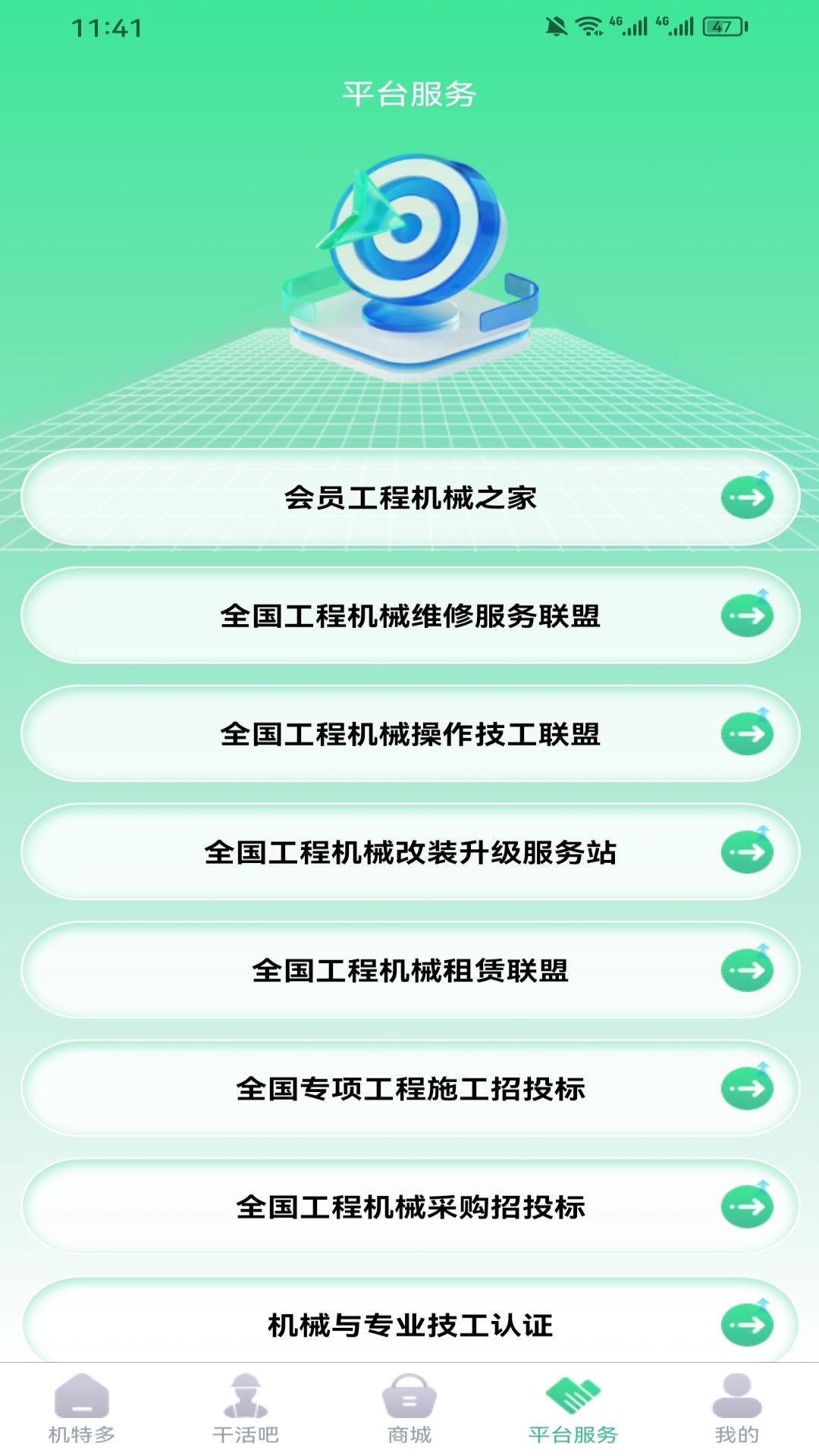This screenshot has height=1456, width=819.
Task: Tap the 平台服务 page title
Action: [409, 94]
